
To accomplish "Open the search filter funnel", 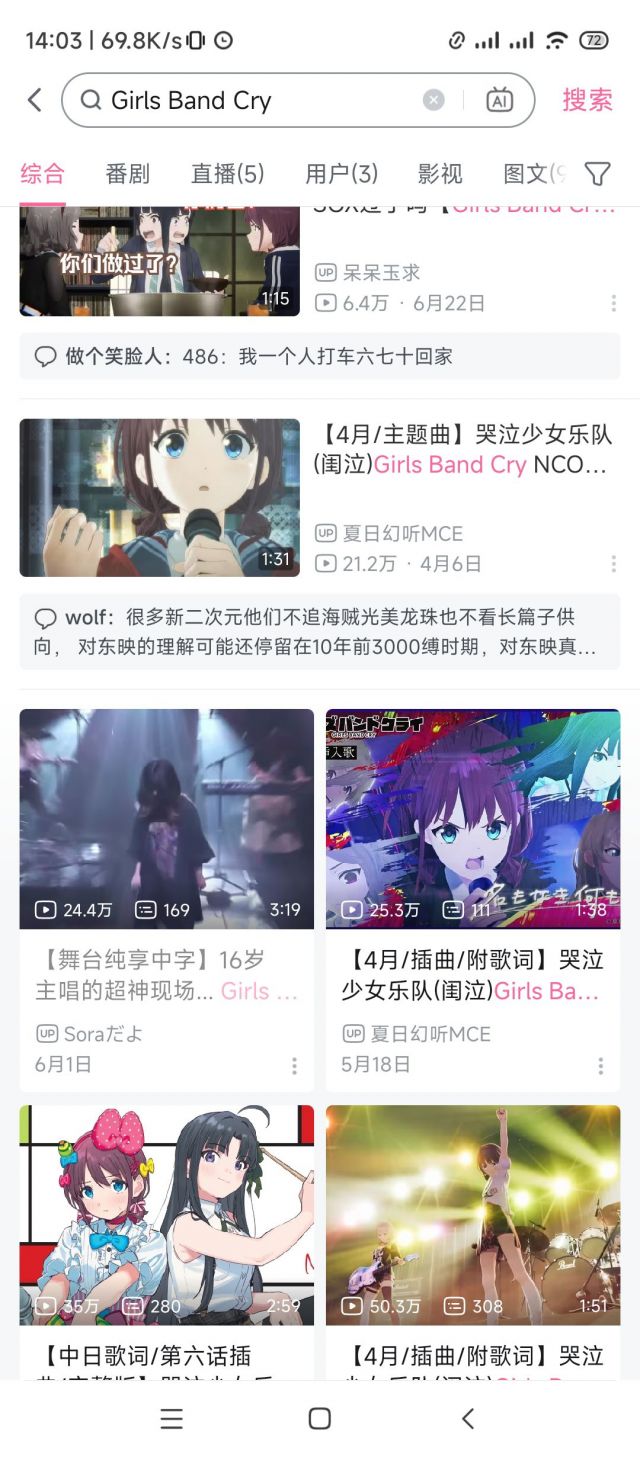I will [597, 174].
